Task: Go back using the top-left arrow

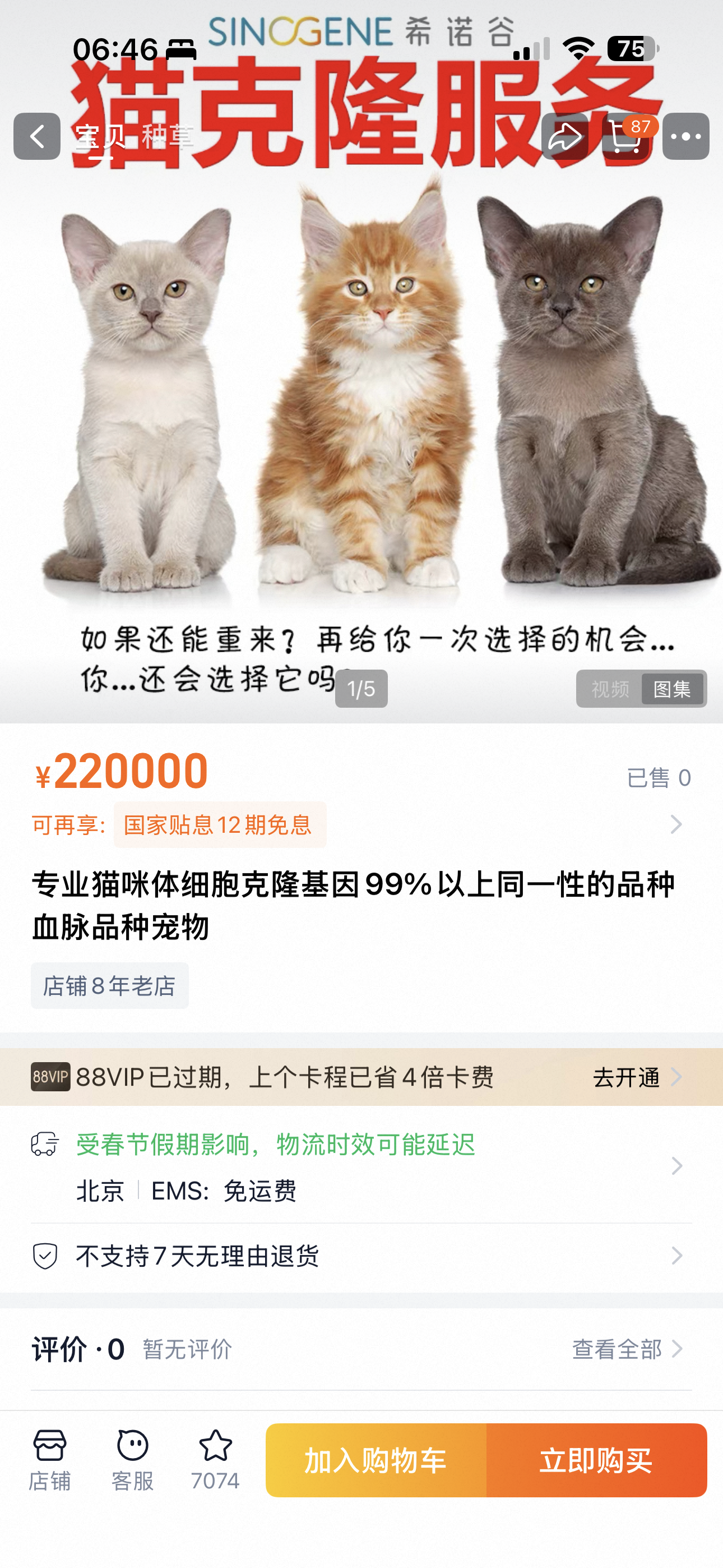Action: [37, 136]
